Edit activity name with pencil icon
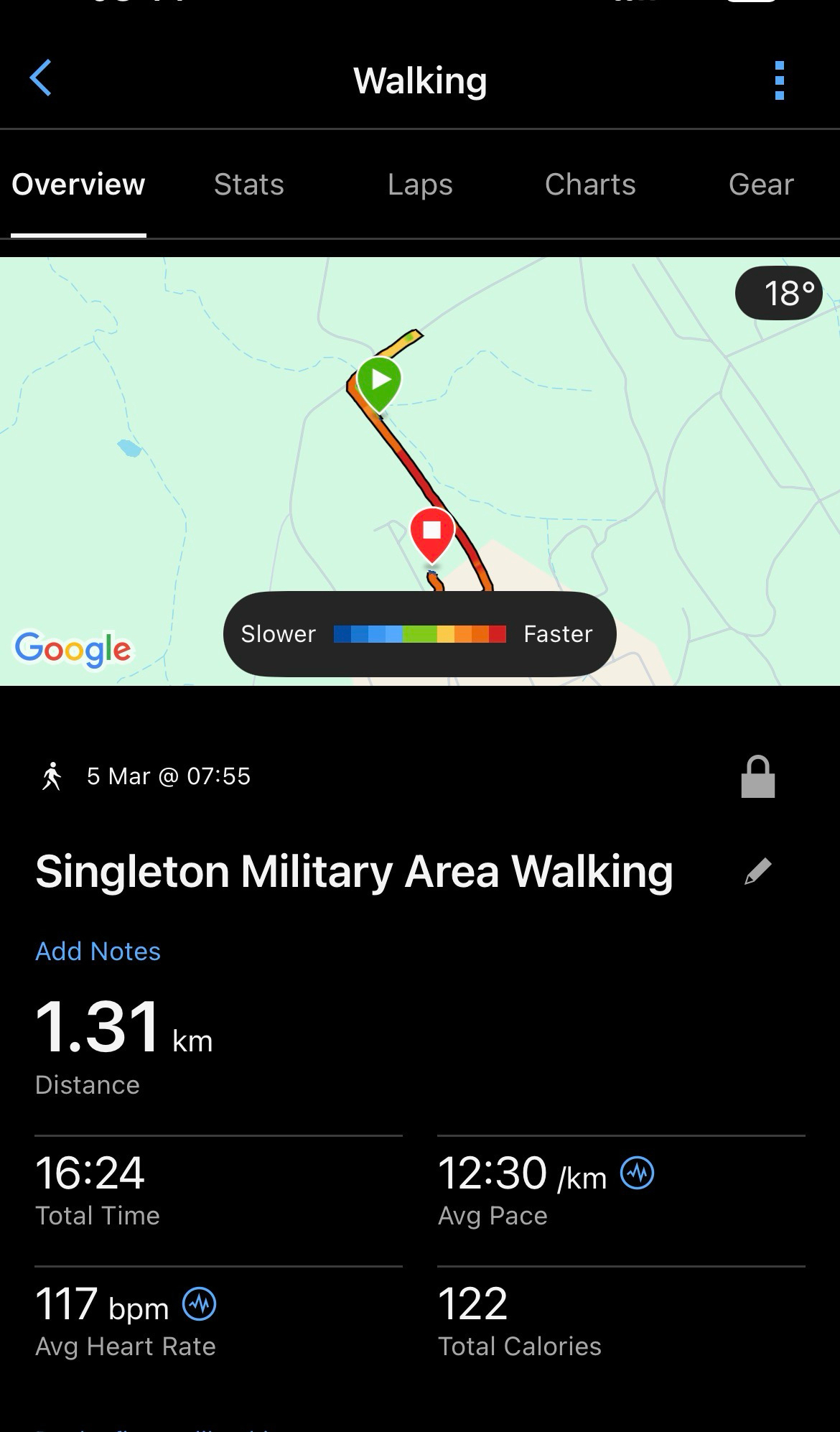The height and width of the screenshot is (1432, 840). [757, 872]
